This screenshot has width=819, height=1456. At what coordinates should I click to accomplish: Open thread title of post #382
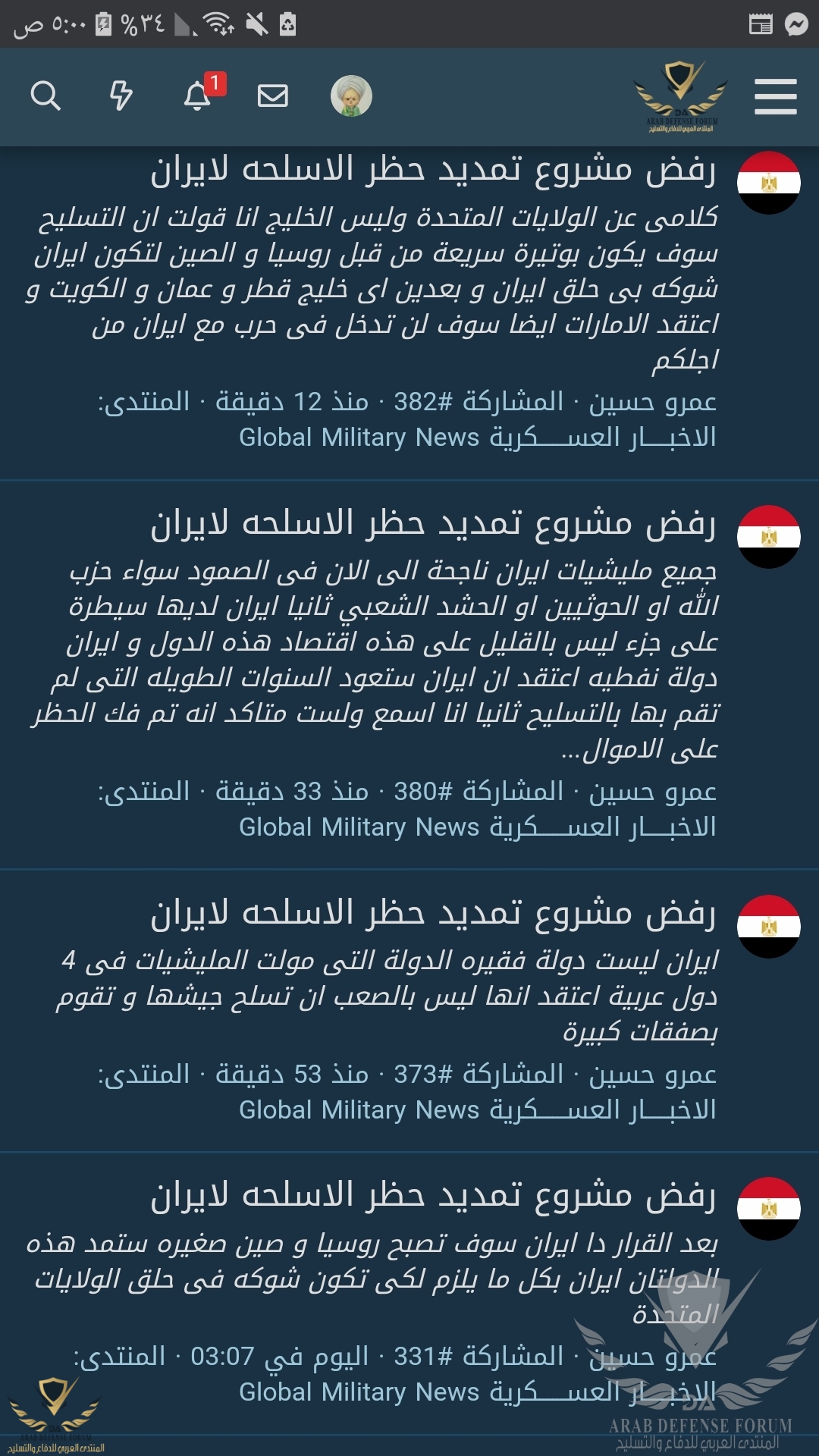pyautogui.click(x=432, y=170)
